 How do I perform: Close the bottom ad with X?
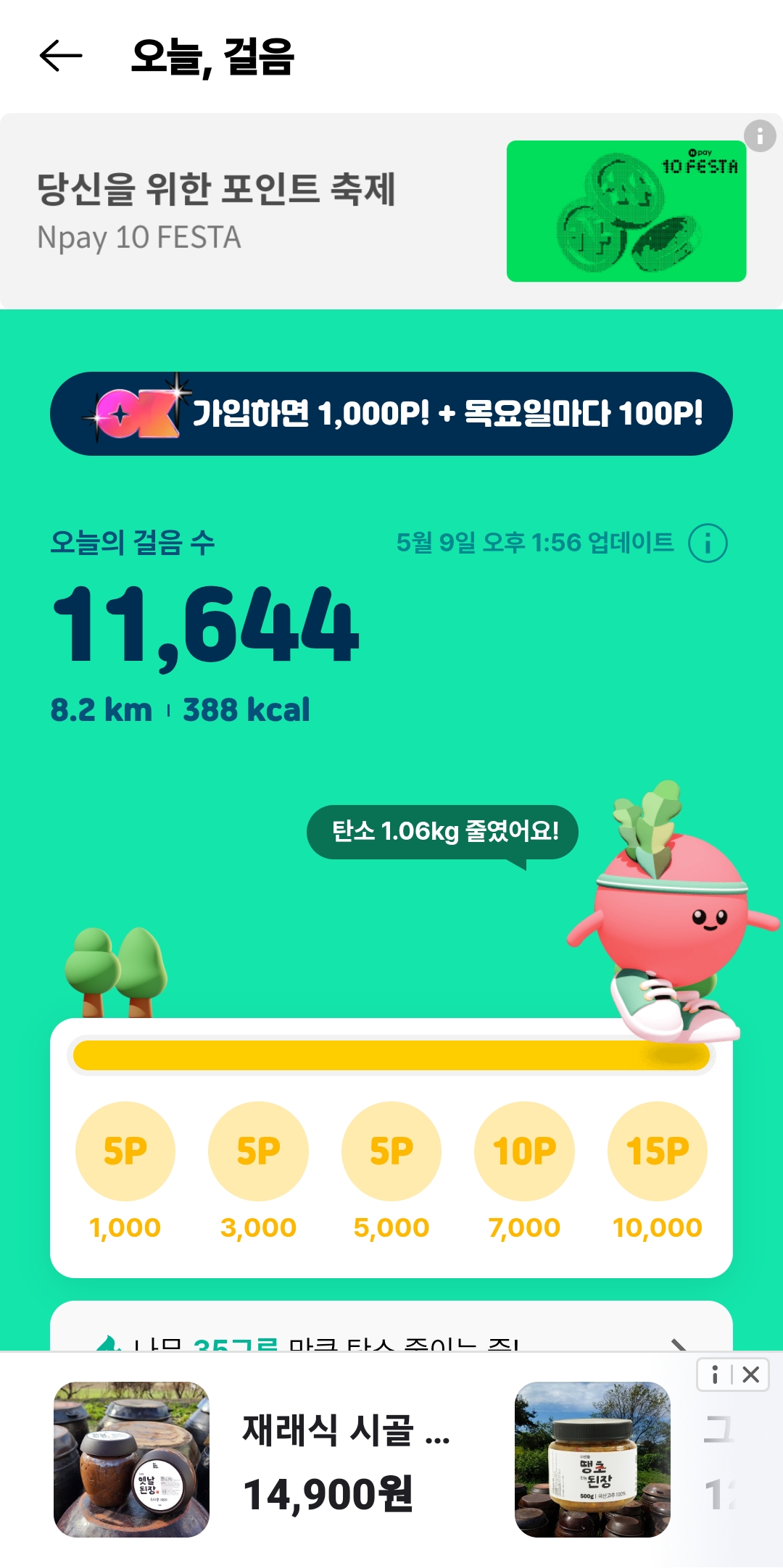(751, 1375)
